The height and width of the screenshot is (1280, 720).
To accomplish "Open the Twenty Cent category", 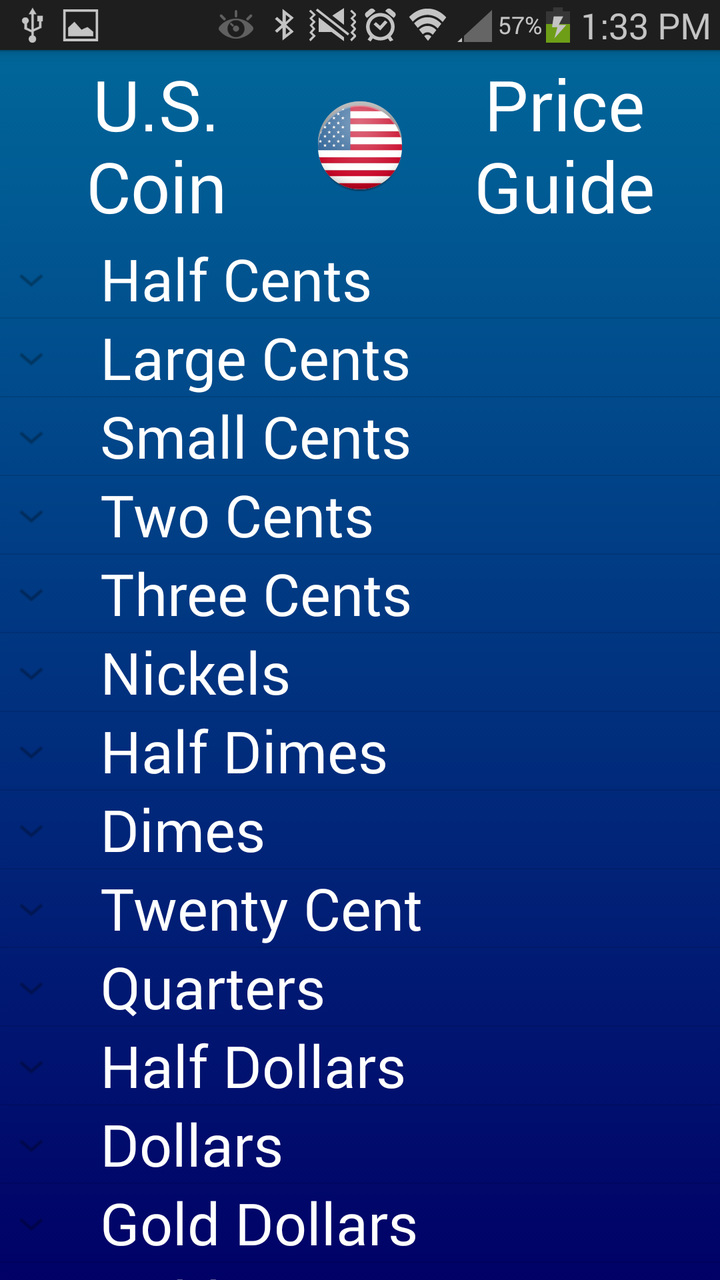I will 260,910.
